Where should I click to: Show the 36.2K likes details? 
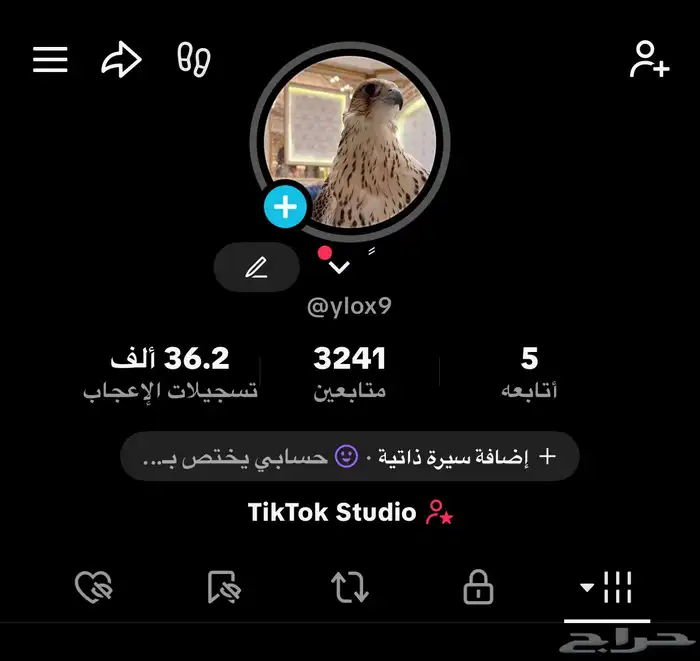point(170,372)
